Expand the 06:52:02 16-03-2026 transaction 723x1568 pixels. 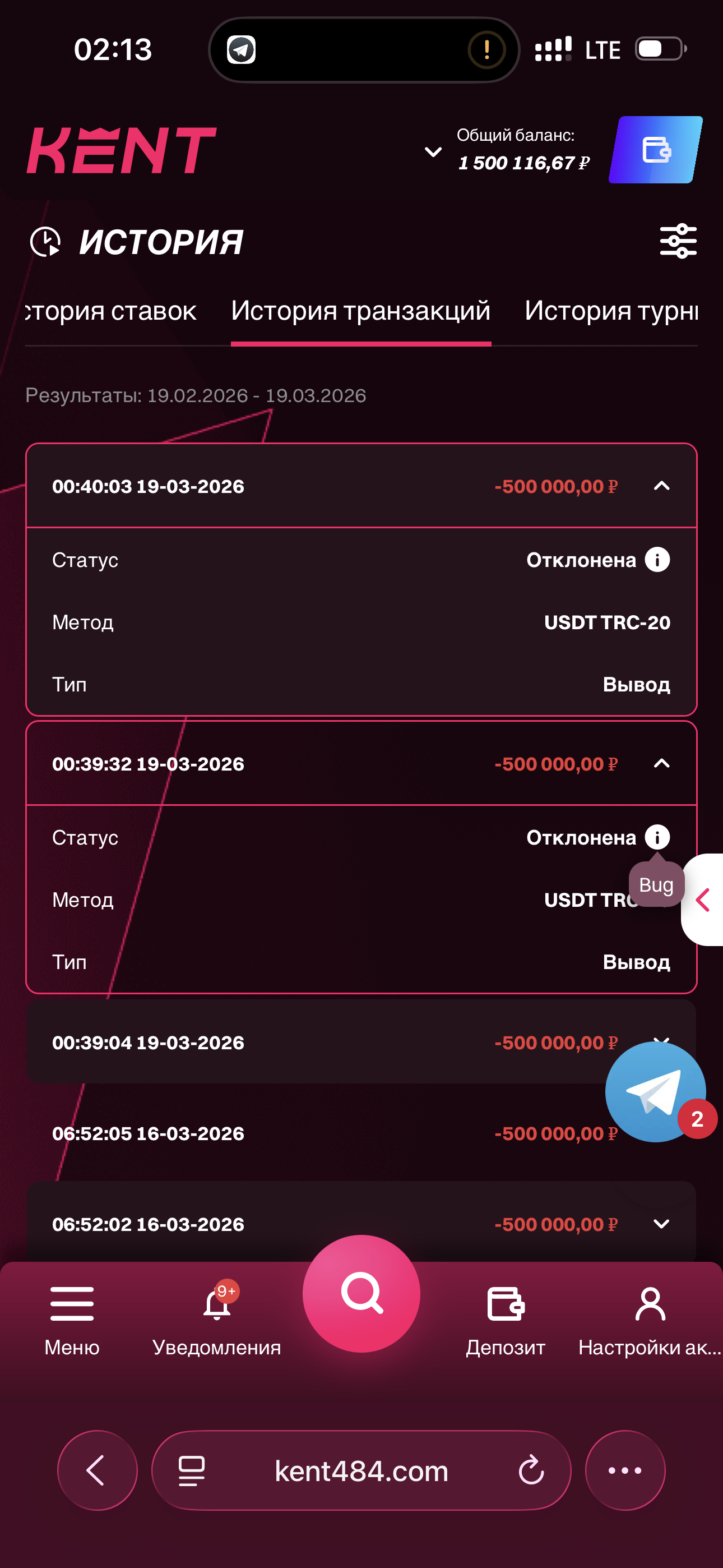tap(661, 1224)
